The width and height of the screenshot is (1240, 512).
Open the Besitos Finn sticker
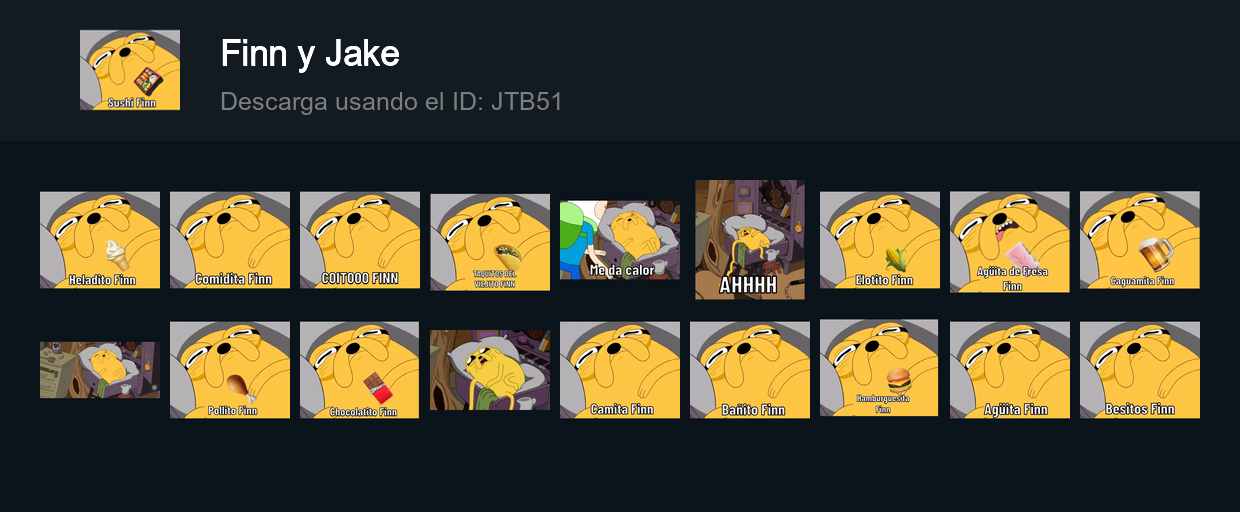pos(1140,370)
